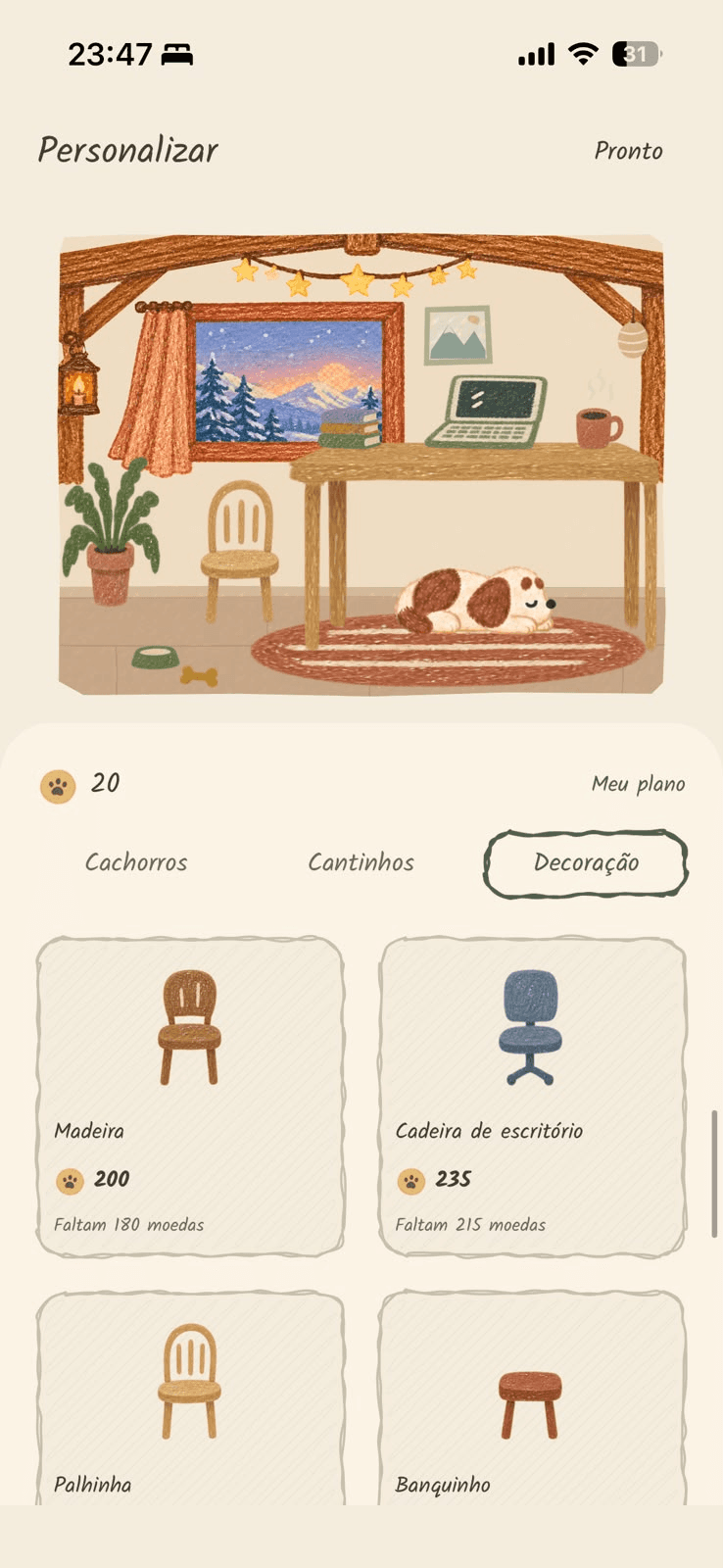Select the Madeira chair card
Screen dimensions: 723x1568
[x=190, y=1097]
